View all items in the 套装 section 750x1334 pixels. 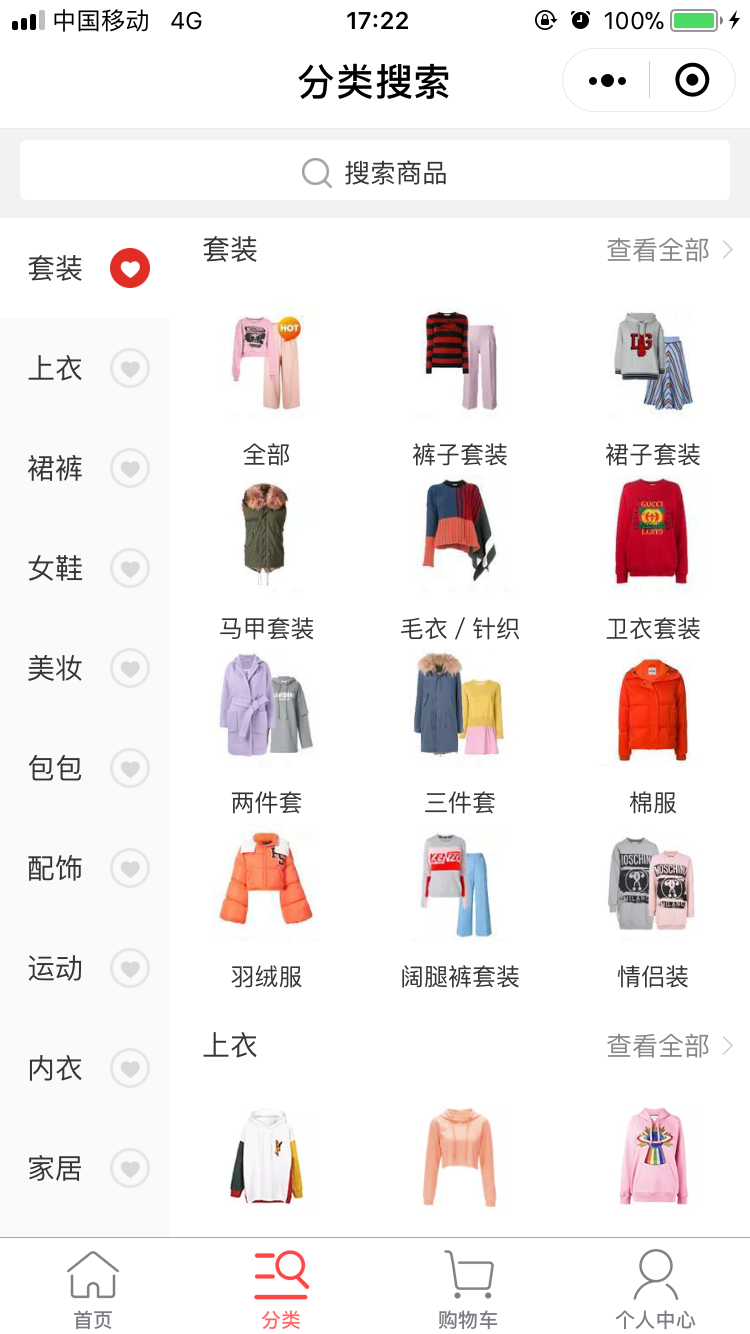coord(670,250)
